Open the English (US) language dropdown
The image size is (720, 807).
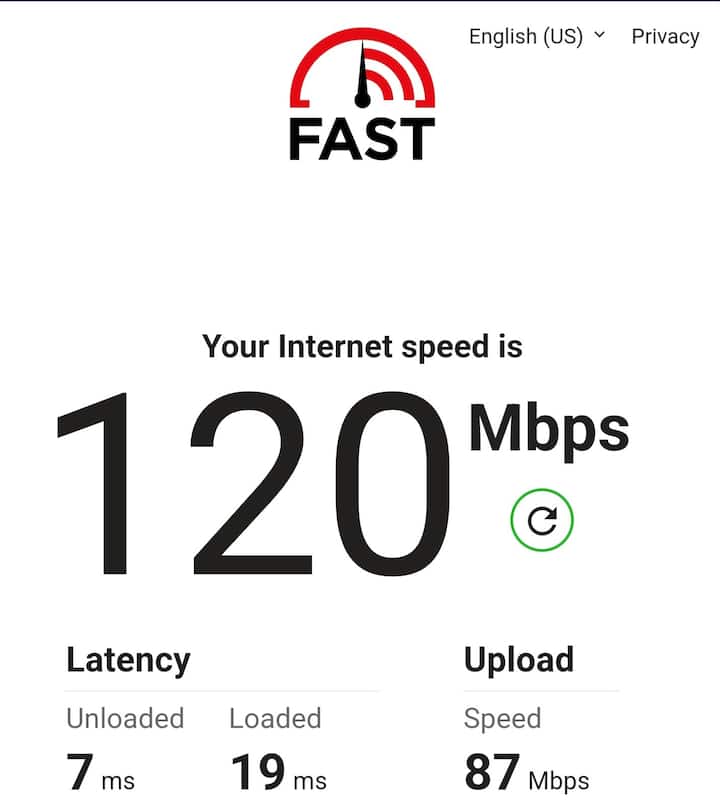tap(537, 36)
